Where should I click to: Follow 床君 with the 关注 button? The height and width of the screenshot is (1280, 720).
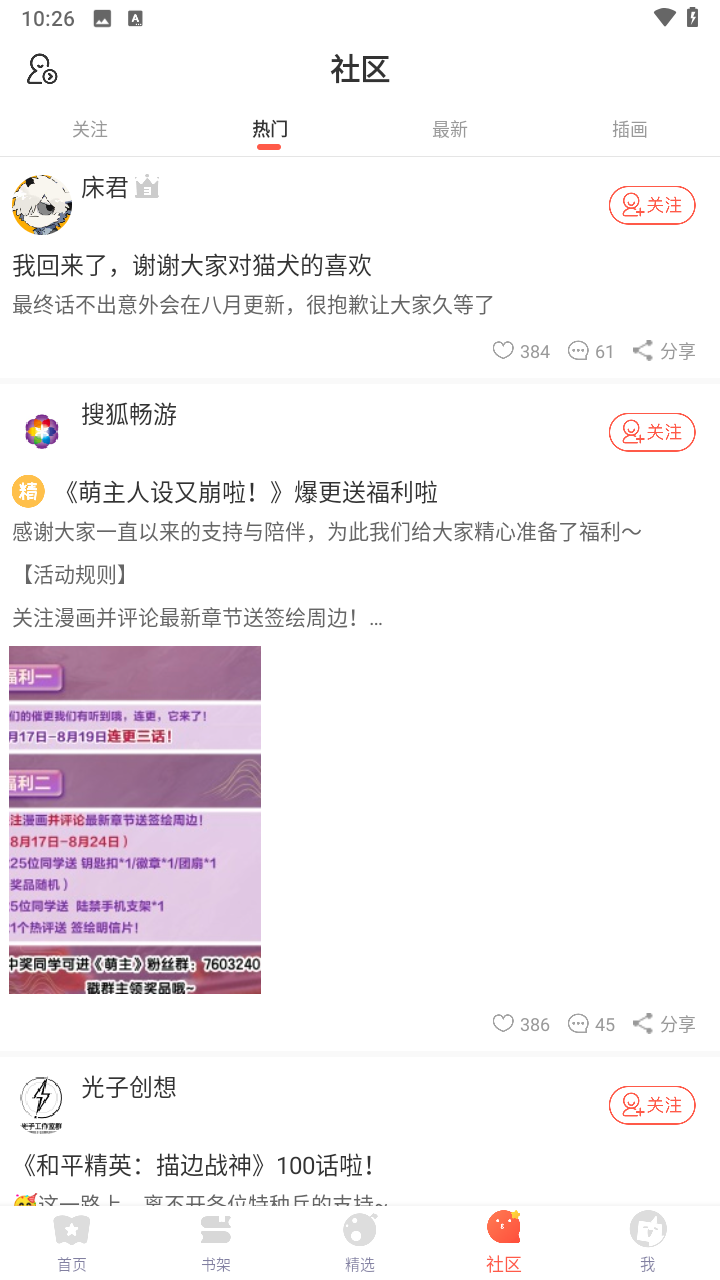click(652, 205)
